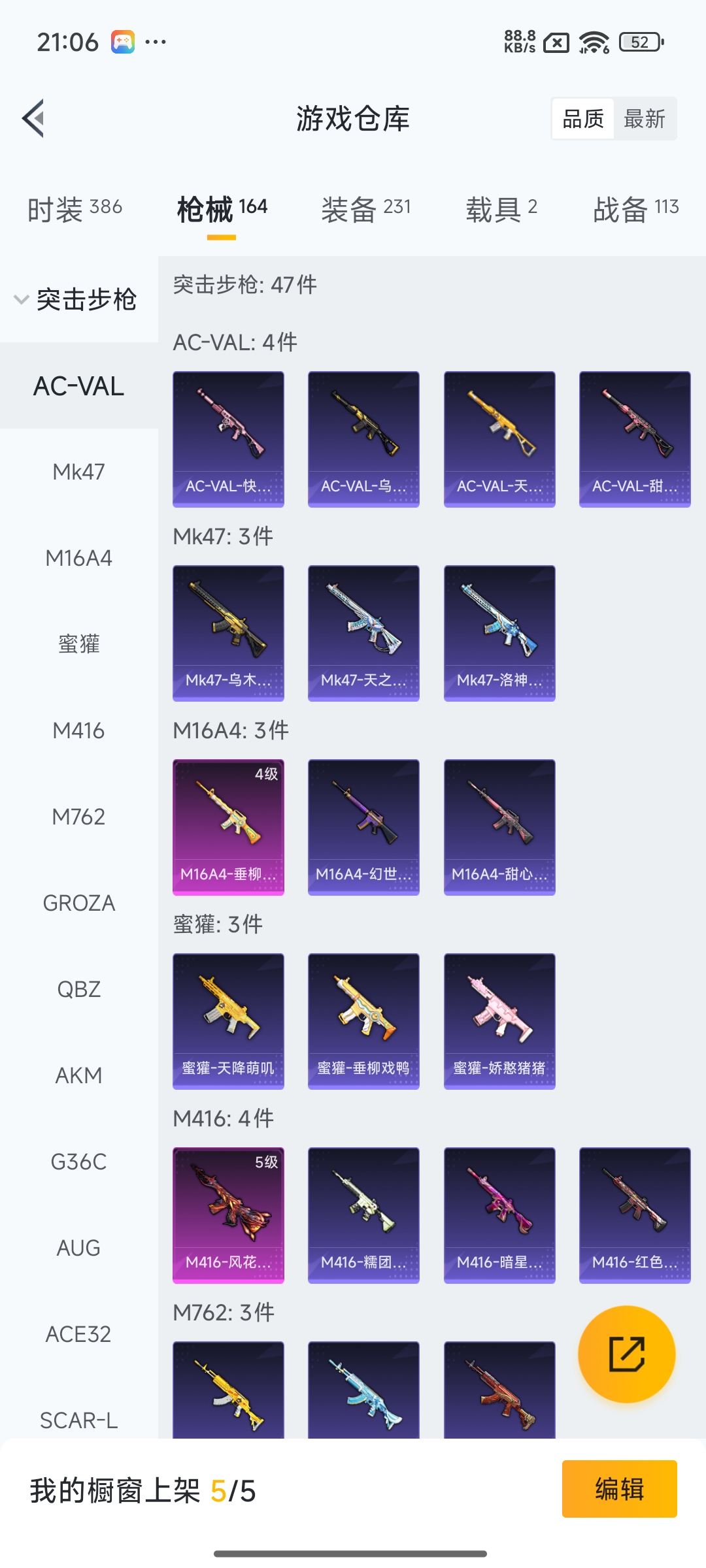706x1568 pixels.
Task: Open the 战备 tab
Action: tap(635, 209)
